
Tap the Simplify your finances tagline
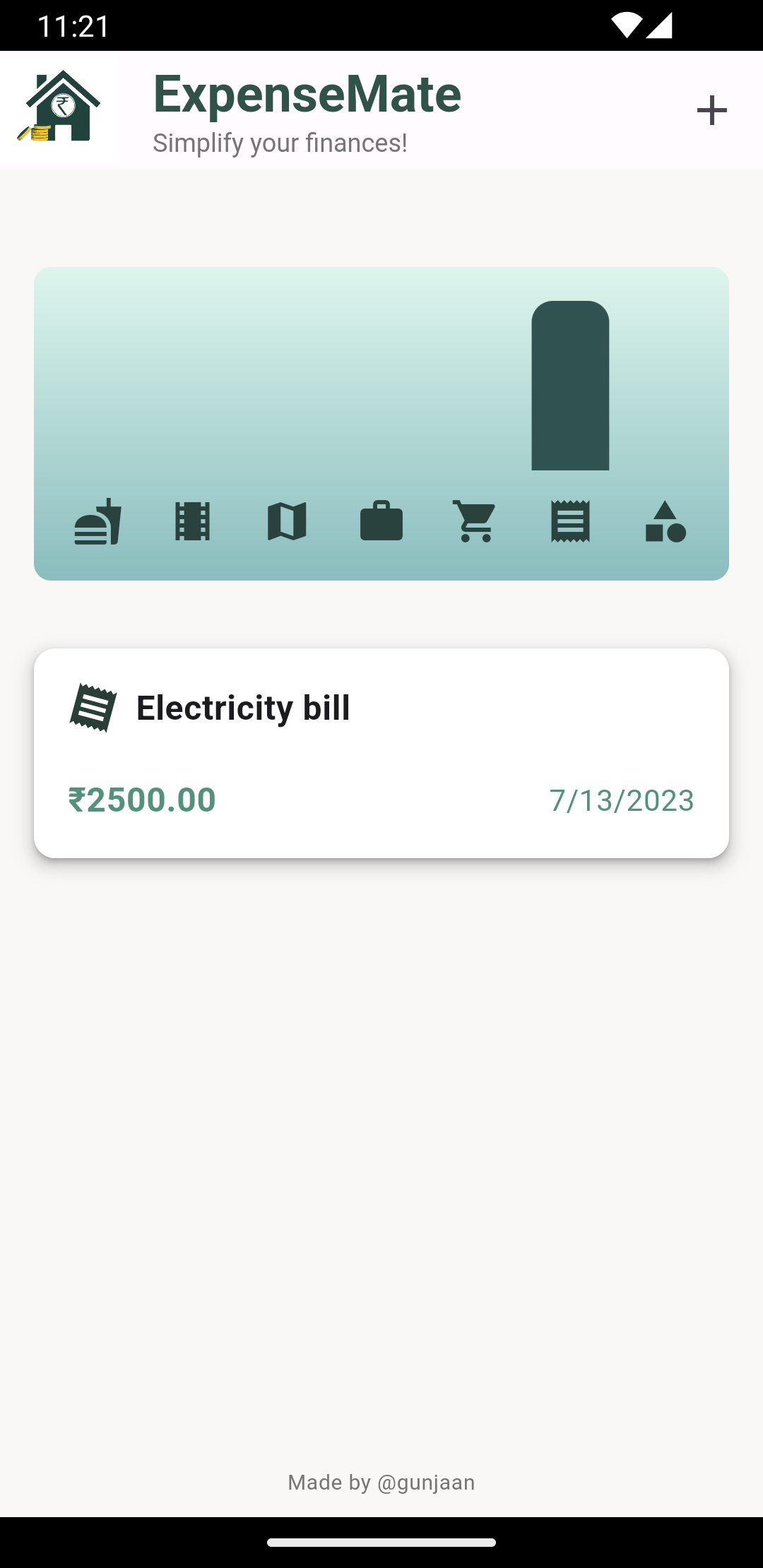coord(279,143)
